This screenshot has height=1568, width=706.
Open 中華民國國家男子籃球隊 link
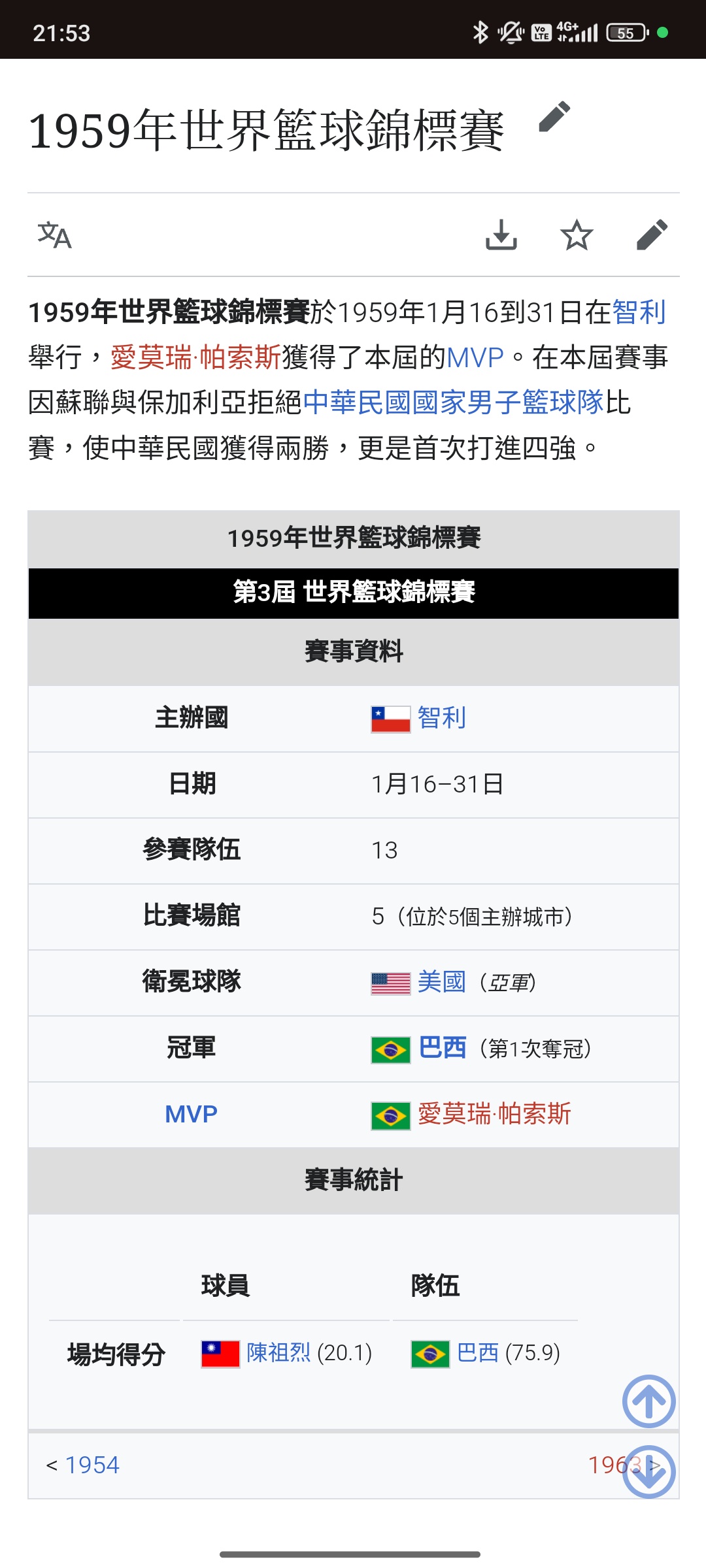point(452,402)
